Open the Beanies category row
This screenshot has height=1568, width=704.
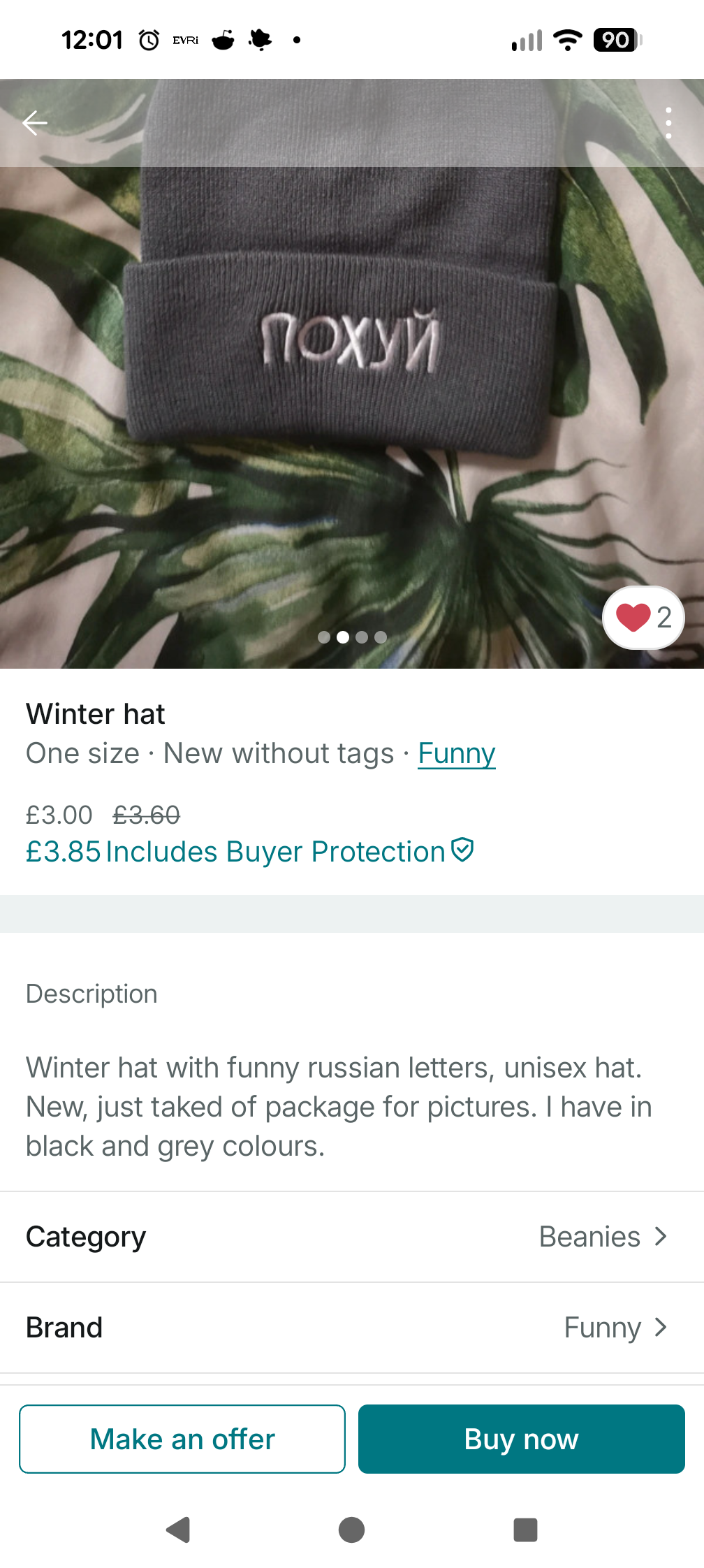[352, 1237]
